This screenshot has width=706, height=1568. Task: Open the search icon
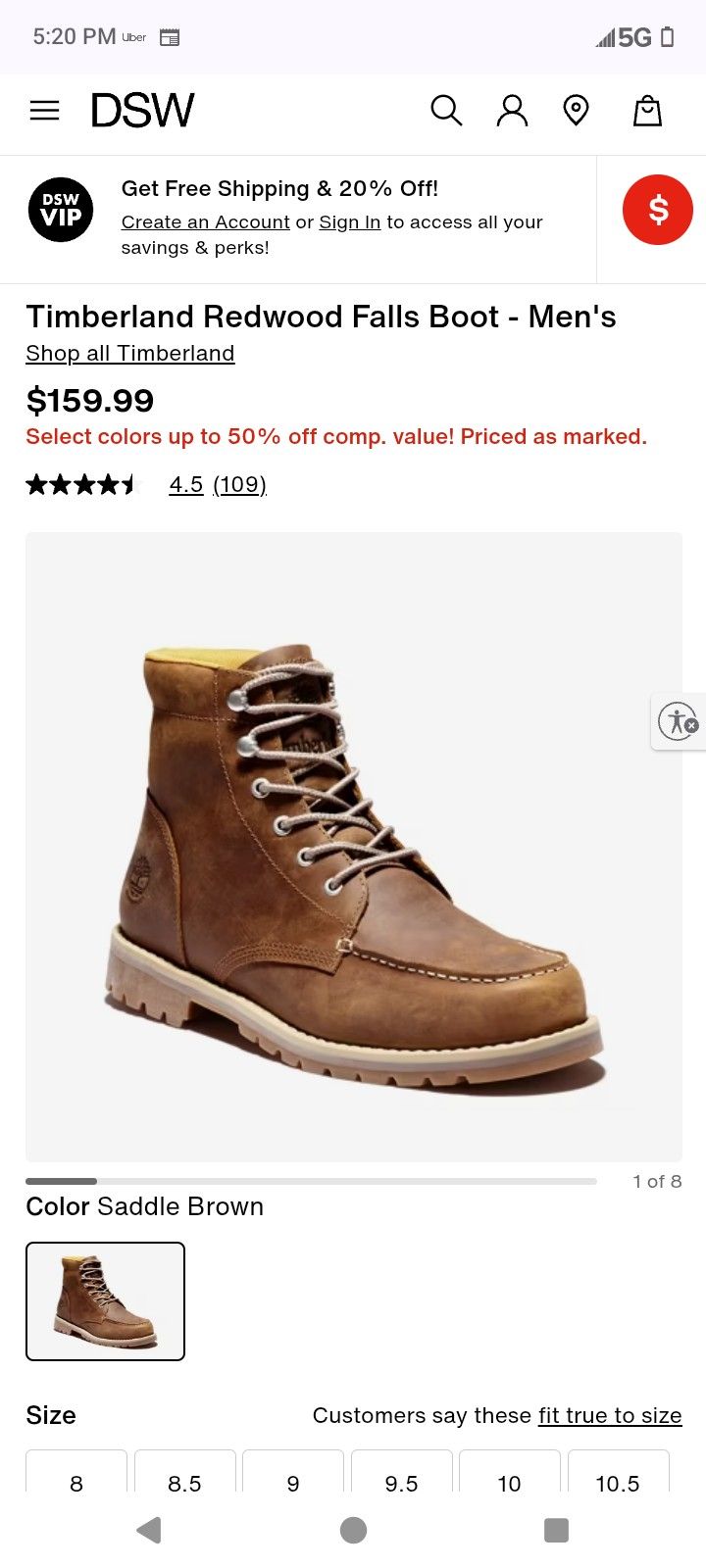446,111
